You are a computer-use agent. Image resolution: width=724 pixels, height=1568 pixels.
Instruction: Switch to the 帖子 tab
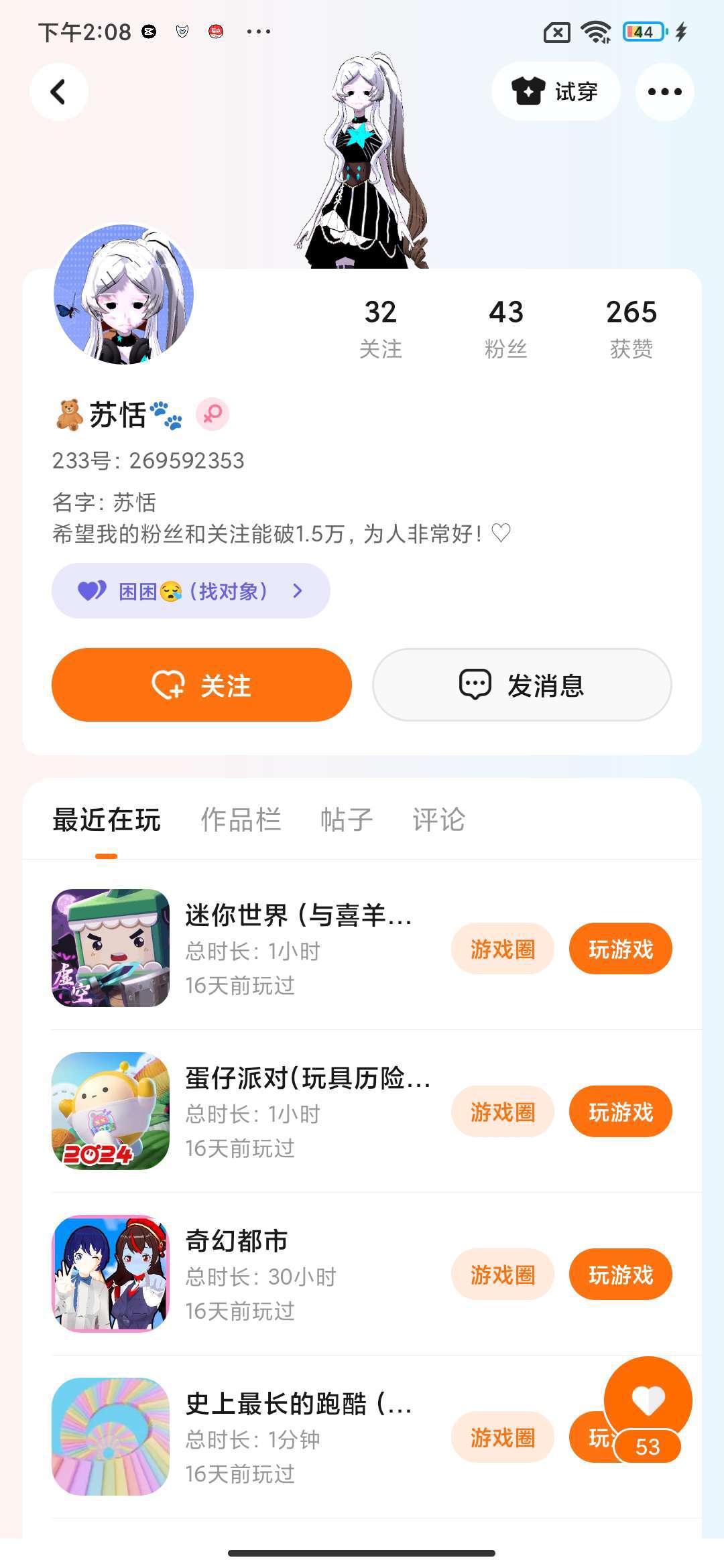[346, 820]
